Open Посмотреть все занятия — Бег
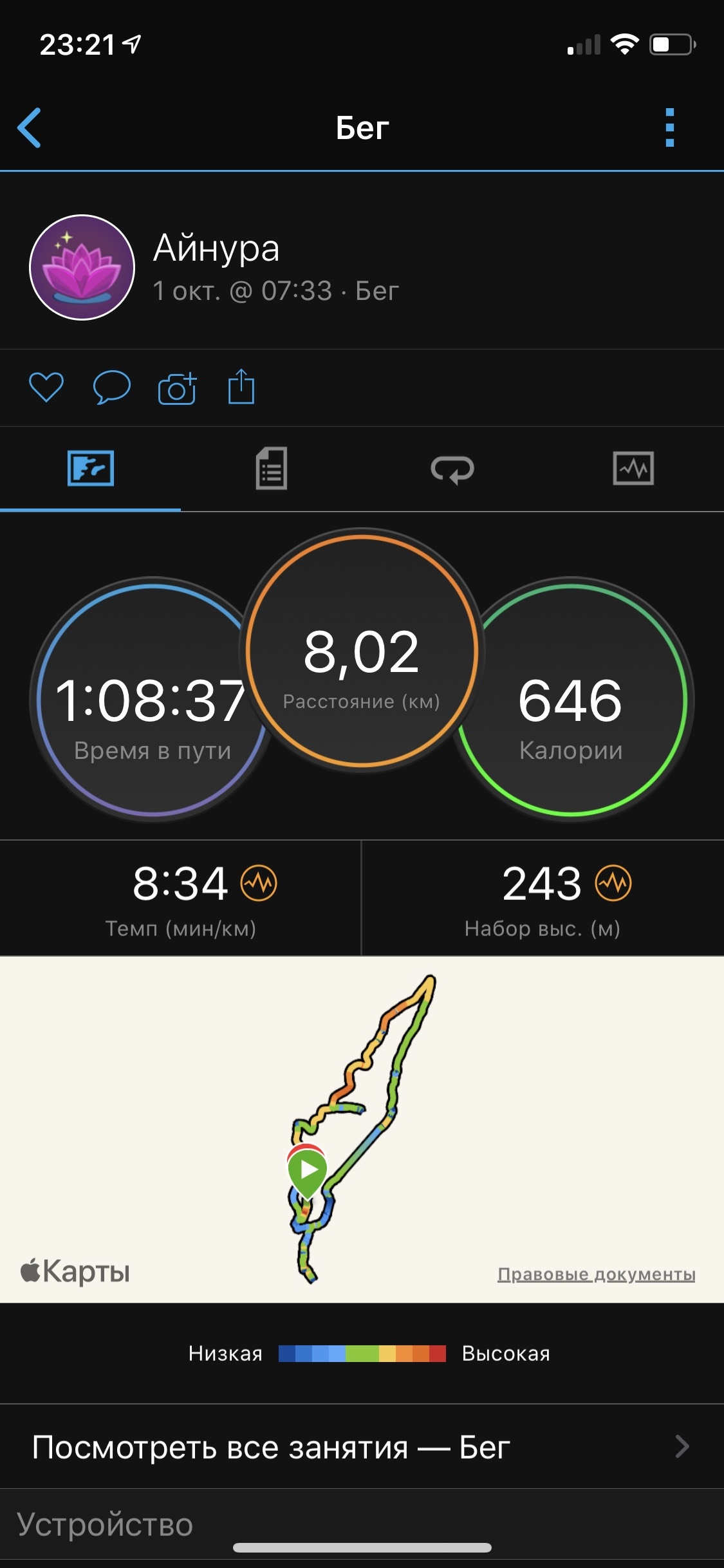 (362, 1446)
